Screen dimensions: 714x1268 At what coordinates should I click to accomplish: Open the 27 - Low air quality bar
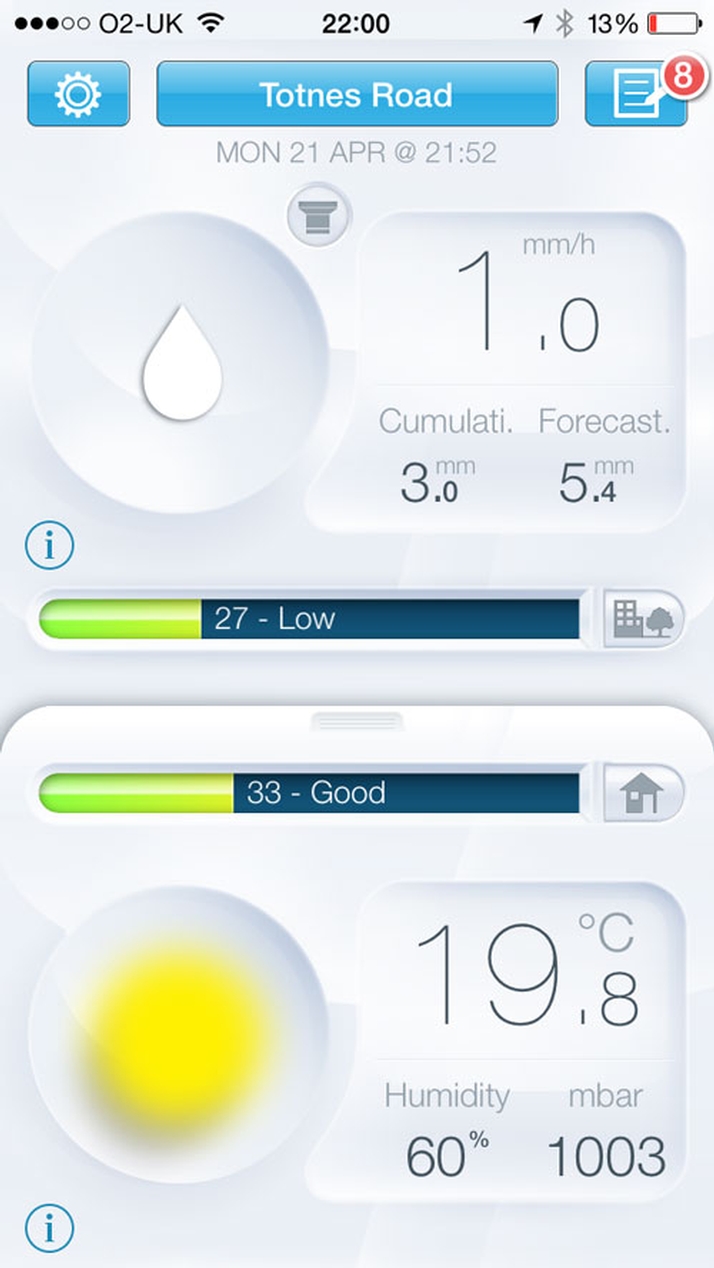coord(310,619)
